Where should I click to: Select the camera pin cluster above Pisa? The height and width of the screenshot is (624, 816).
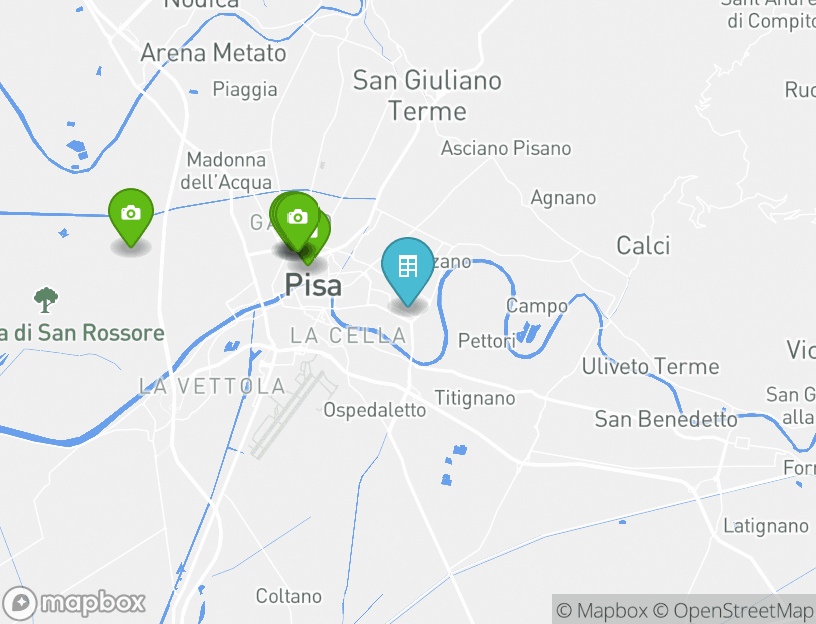[296, 218]
